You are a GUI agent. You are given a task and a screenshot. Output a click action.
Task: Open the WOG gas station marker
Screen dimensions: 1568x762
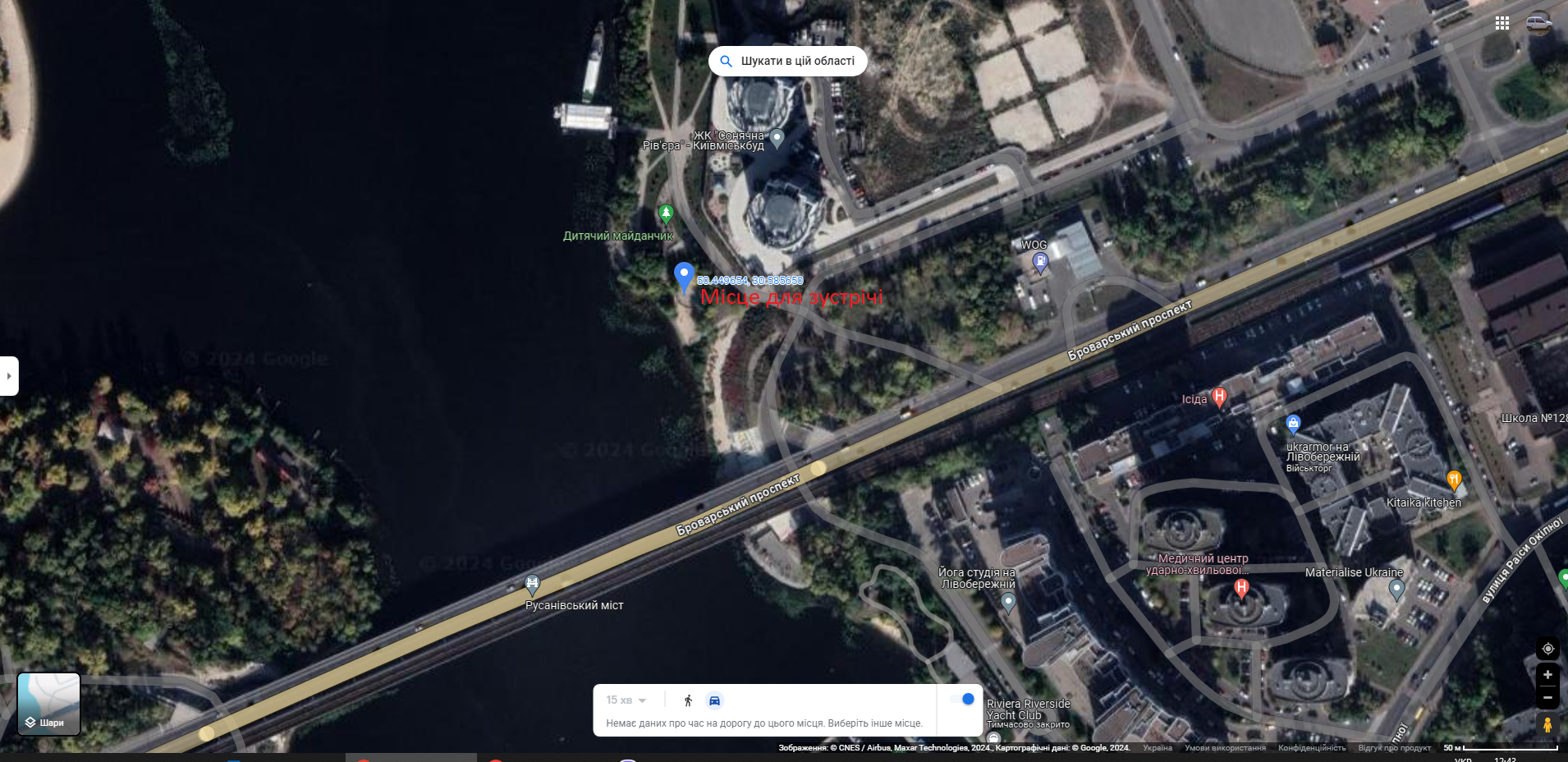(1040, 262)
